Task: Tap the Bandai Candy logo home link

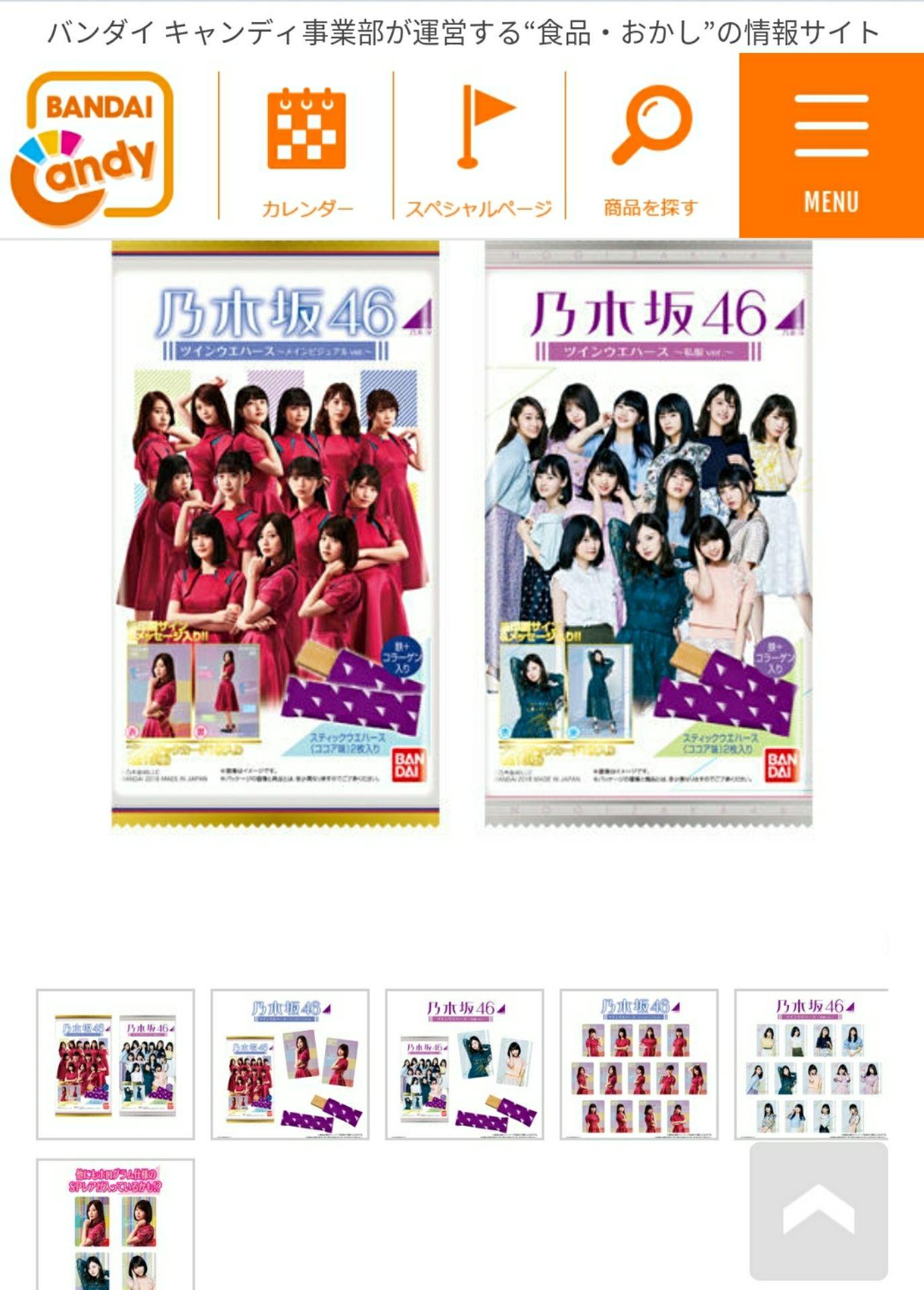Action: 93,148
